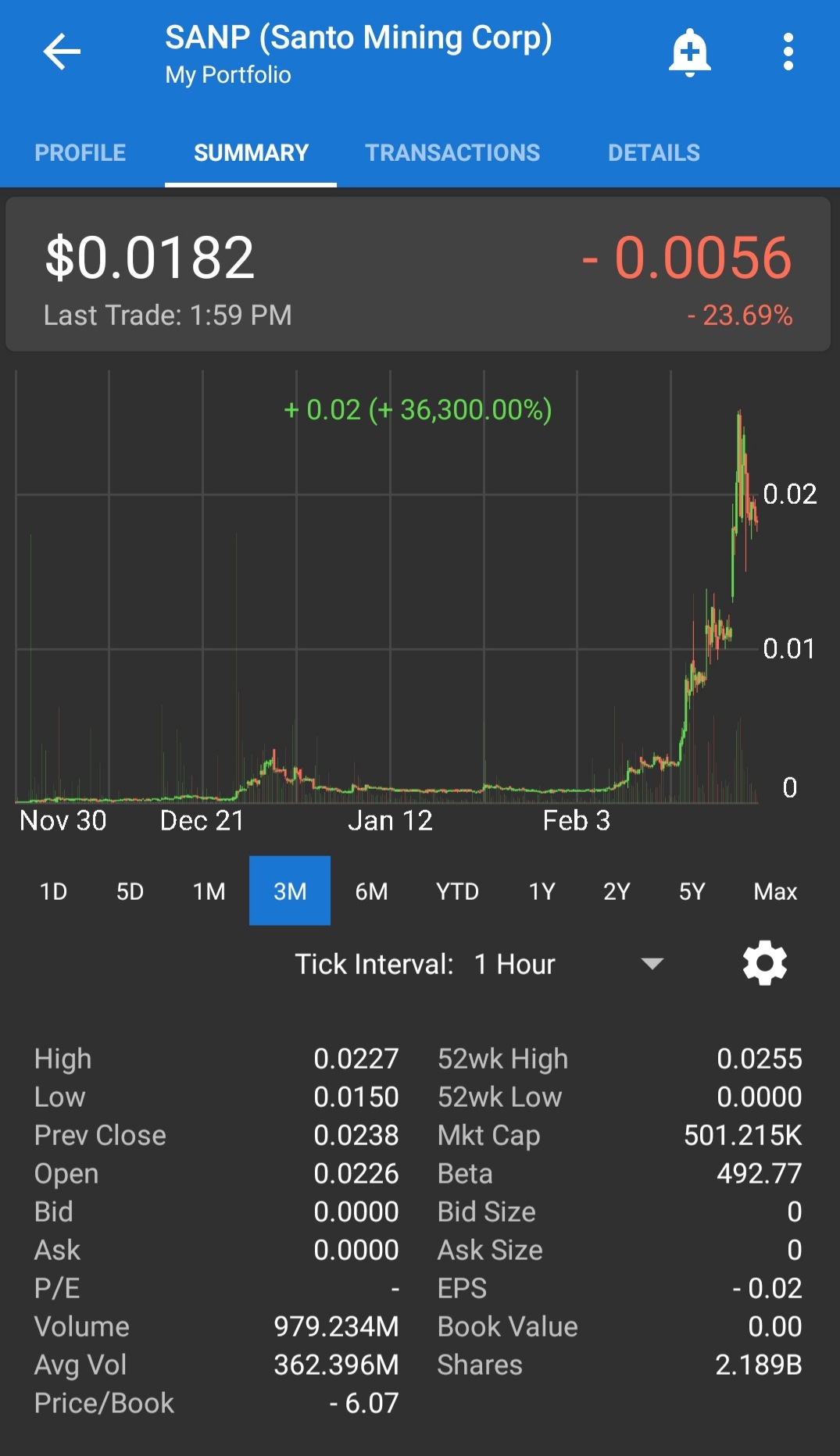Select the 5D chart range
The width and height of the screenshot is (840, 1456).
[x=130, y=891]
